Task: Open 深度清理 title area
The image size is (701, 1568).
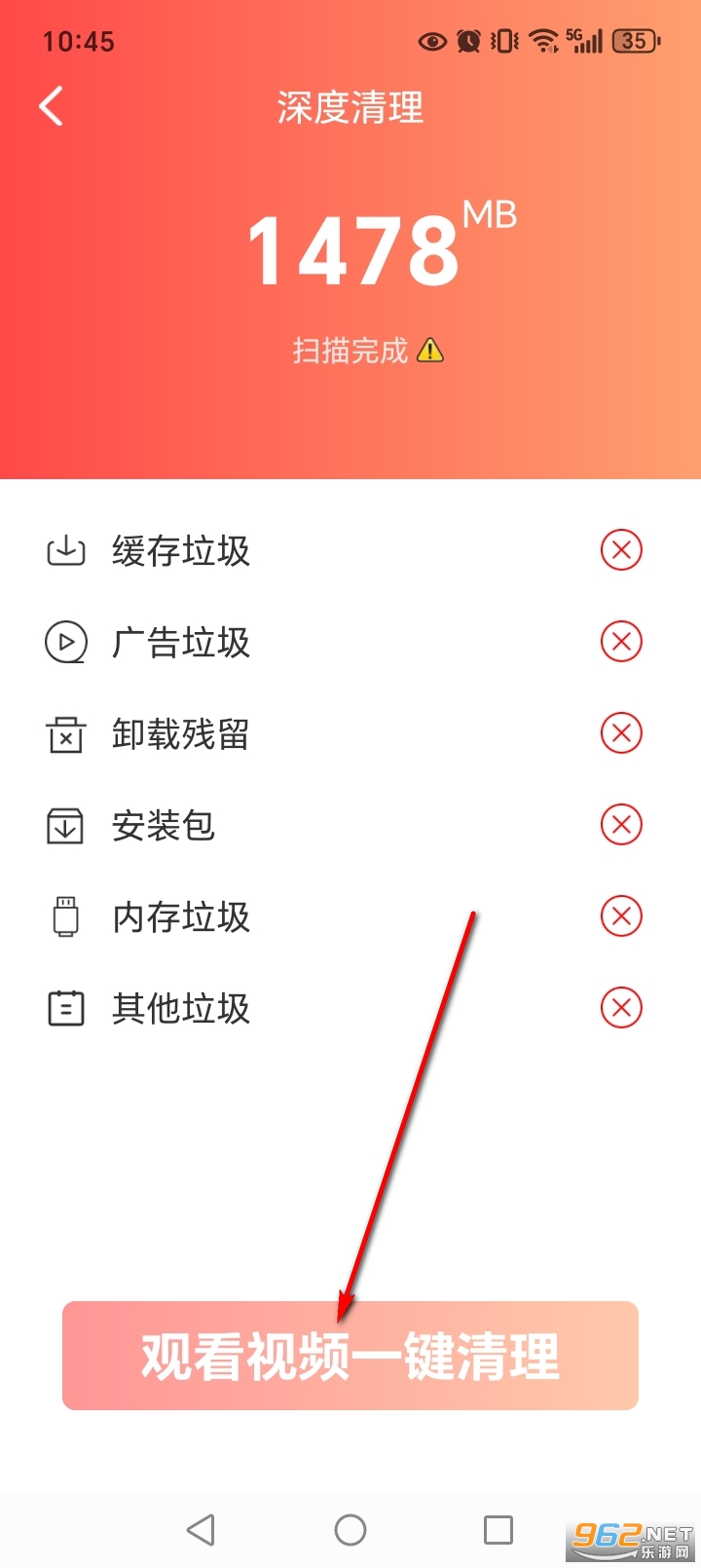Action: 350,107
